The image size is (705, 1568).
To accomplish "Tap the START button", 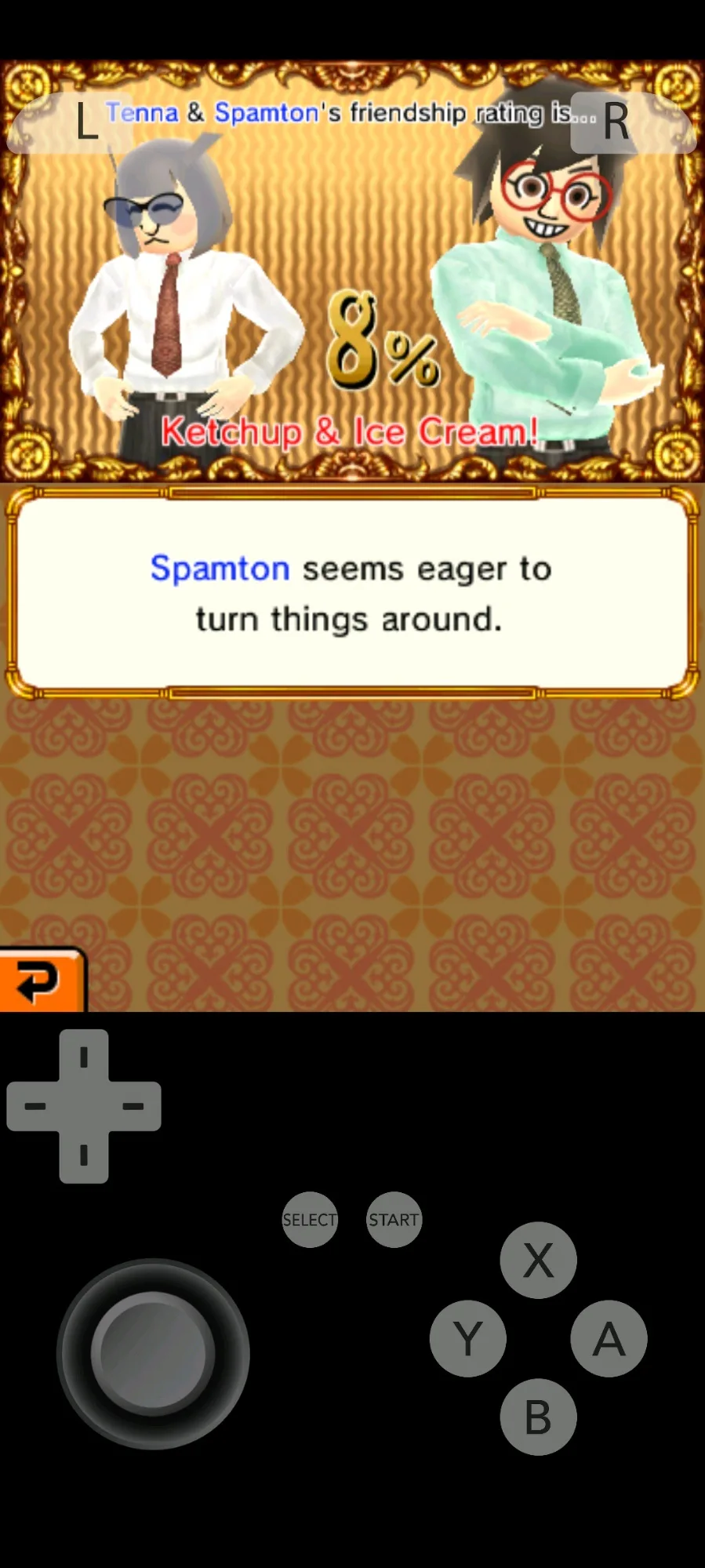I will tap(394, 1220).
